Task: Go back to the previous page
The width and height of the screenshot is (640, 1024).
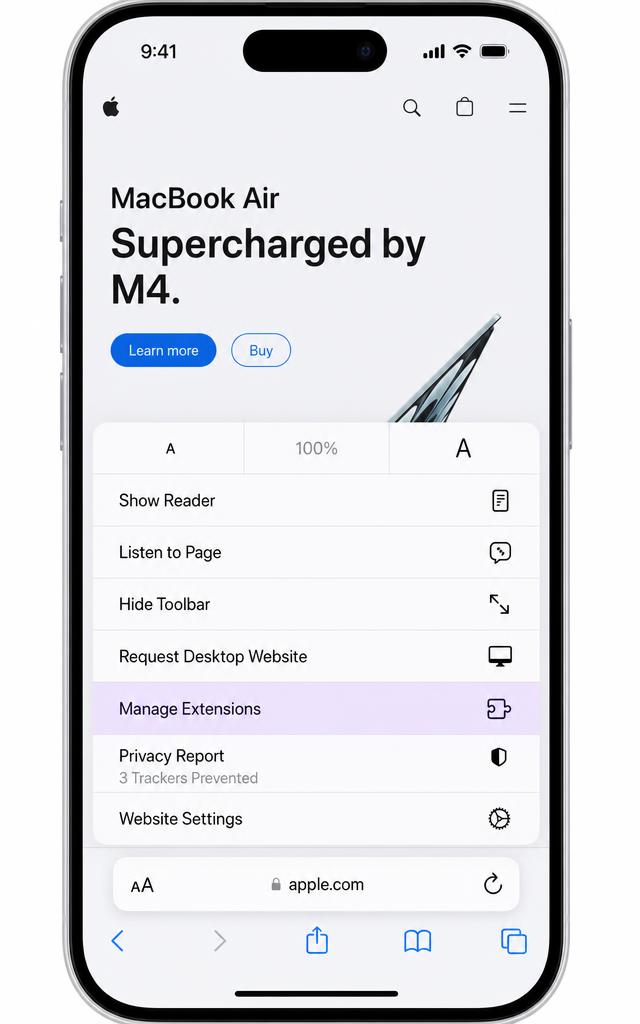Action: (118, 941)
